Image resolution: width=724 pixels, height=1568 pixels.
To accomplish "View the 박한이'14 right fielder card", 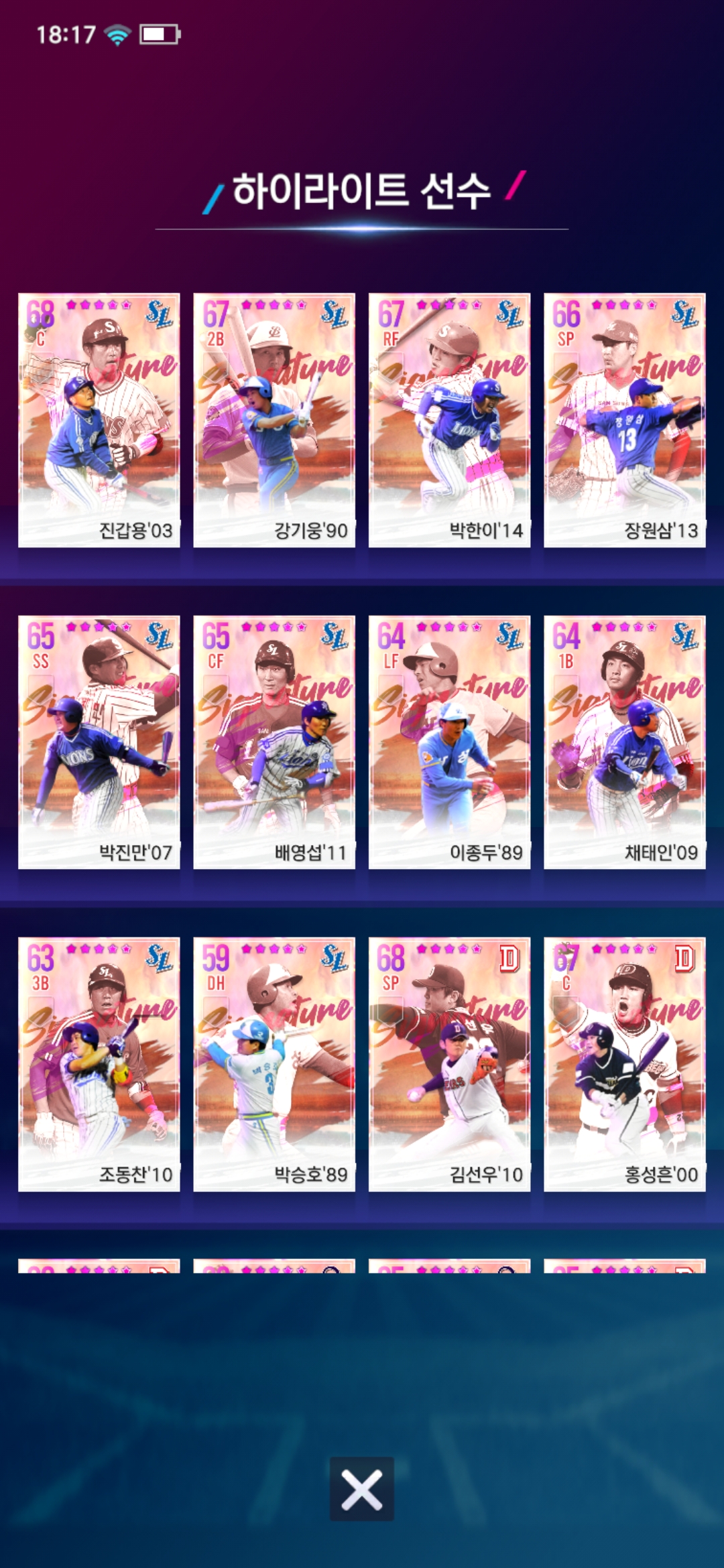I will point(449,420).
